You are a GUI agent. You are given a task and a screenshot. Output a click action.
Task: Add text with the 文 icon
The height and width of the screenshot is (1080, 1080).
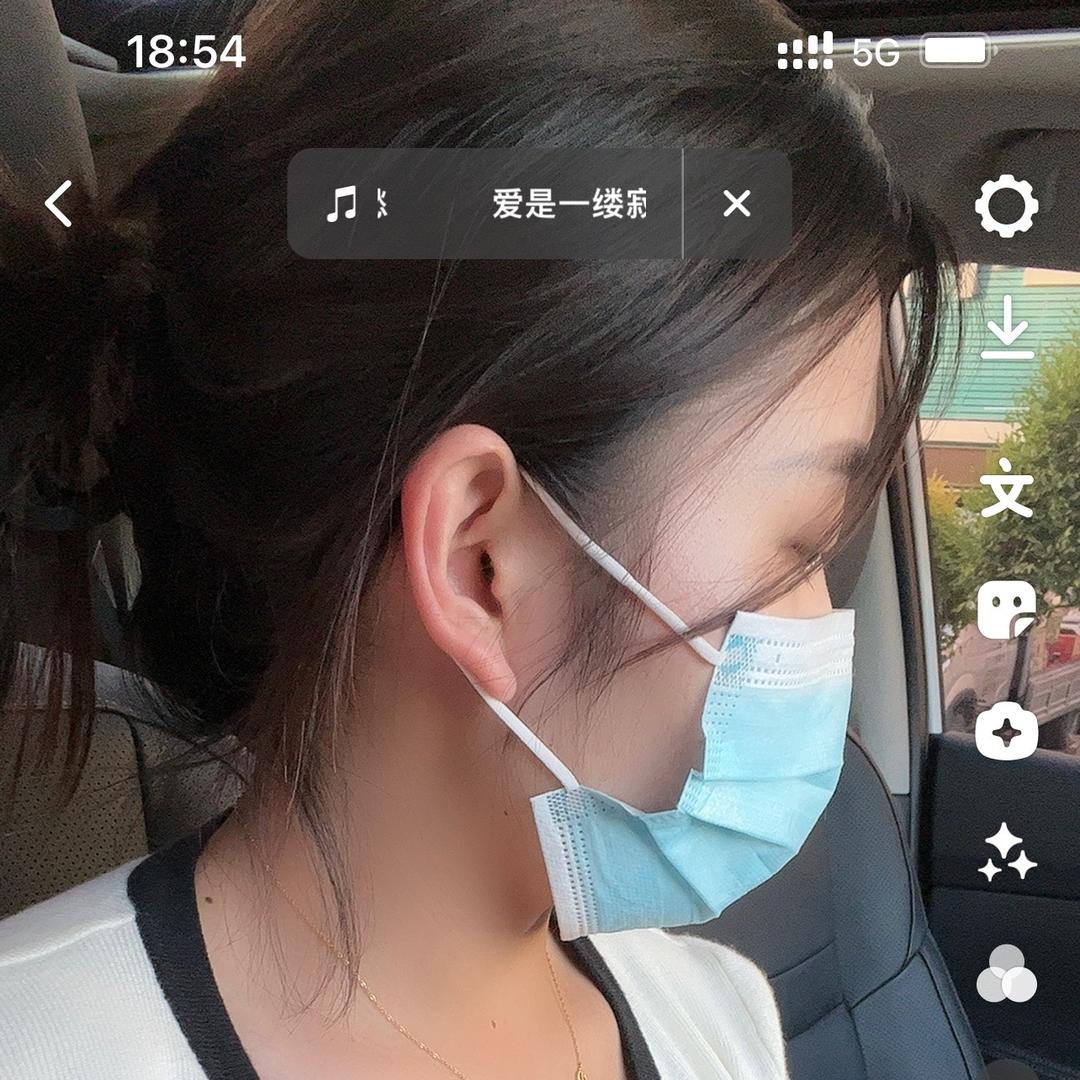pyautogui.click(x=1006, y=487)
